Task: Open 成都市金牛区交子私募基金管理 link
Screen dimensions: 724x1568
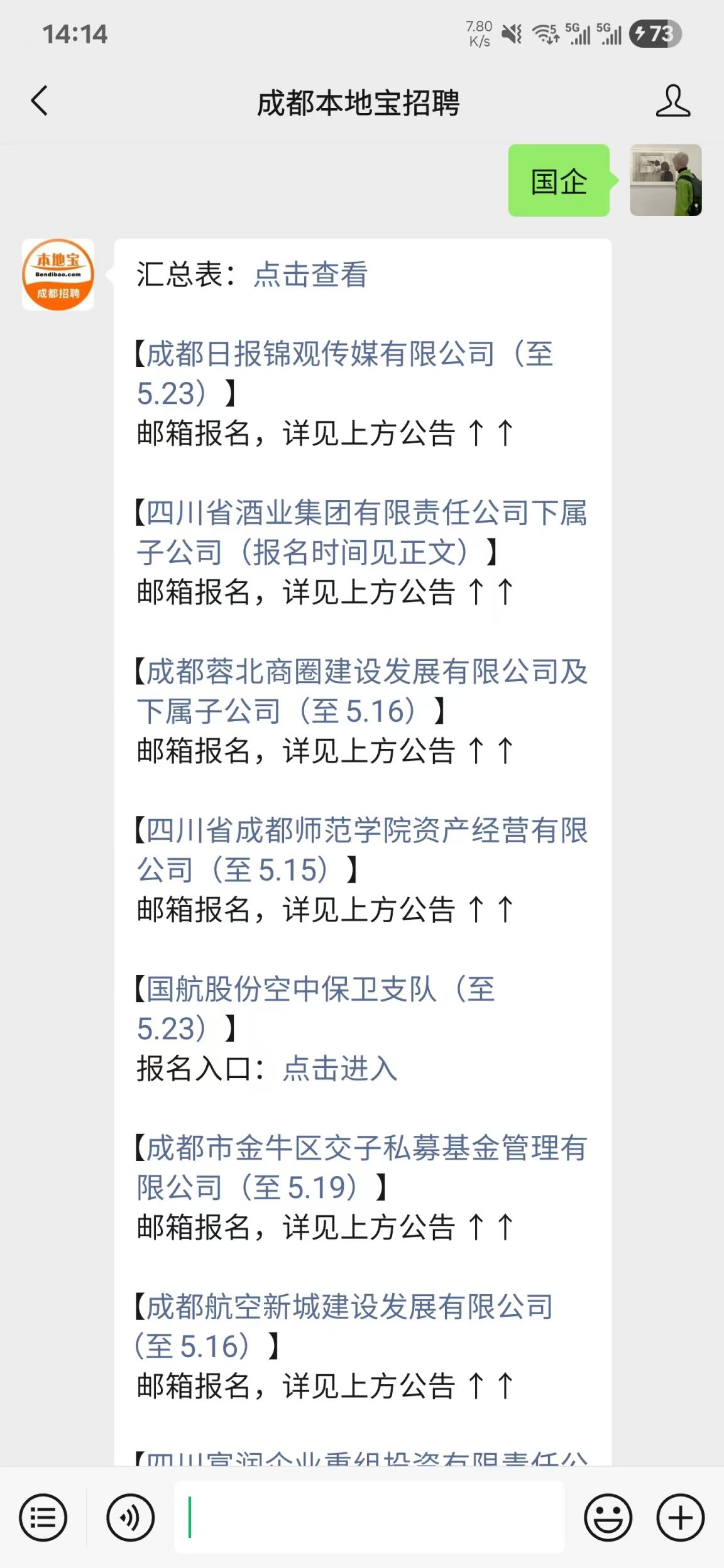Action: pyautogui.click(x=361, y=1148)
